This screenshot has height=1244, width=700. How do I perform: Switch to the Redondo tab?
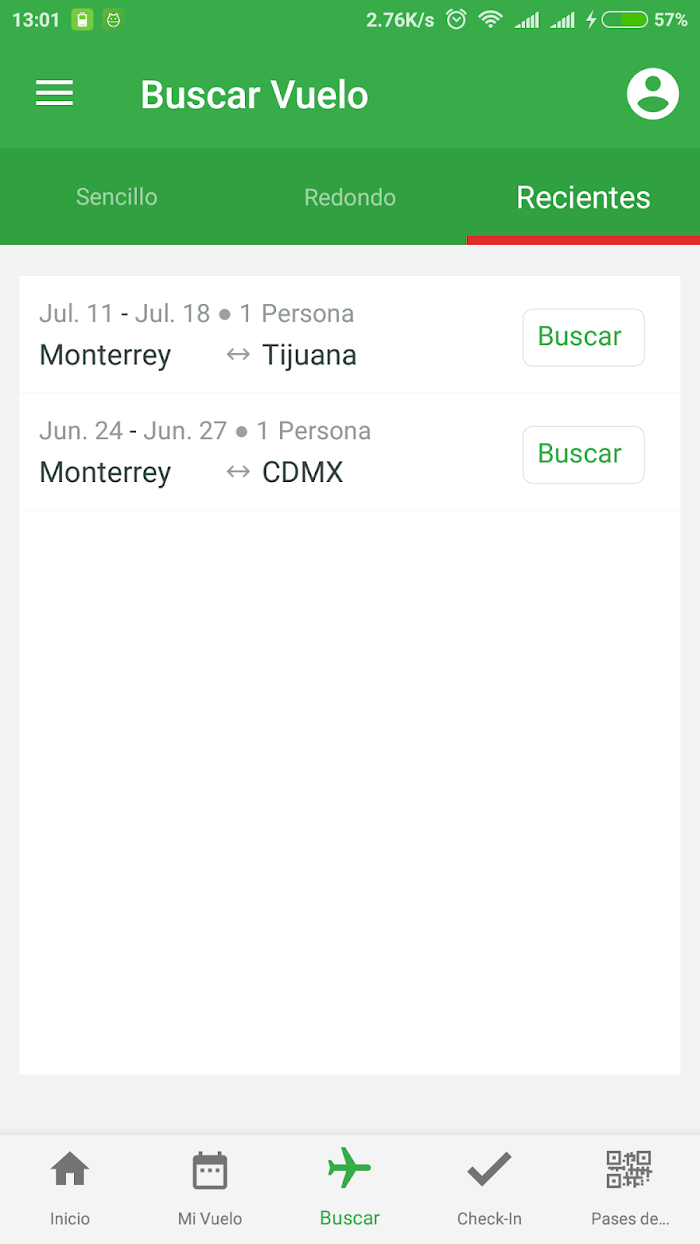click(350, 197)
